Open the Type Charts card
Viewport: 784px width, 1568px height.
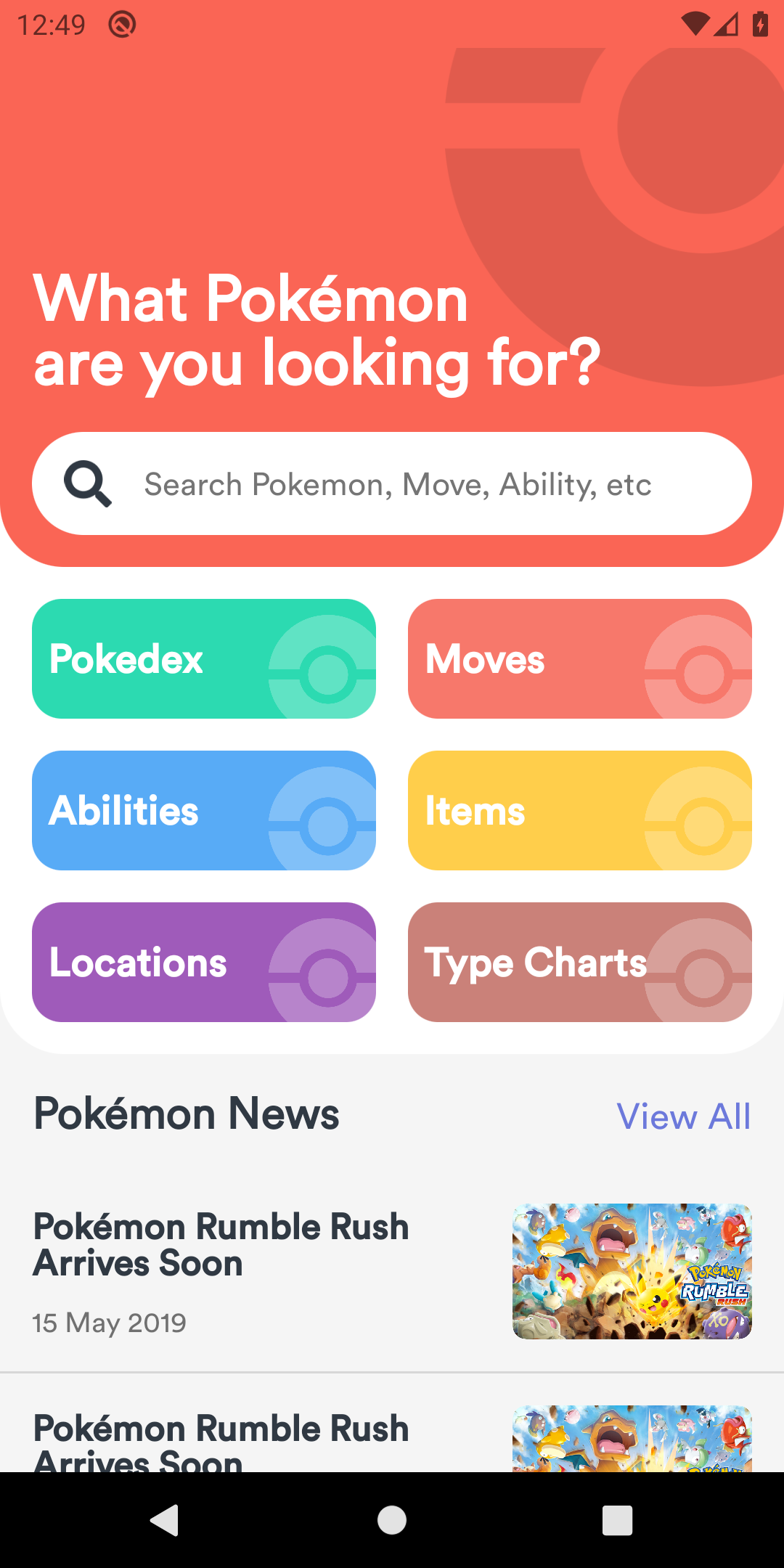tap(580, 962)
